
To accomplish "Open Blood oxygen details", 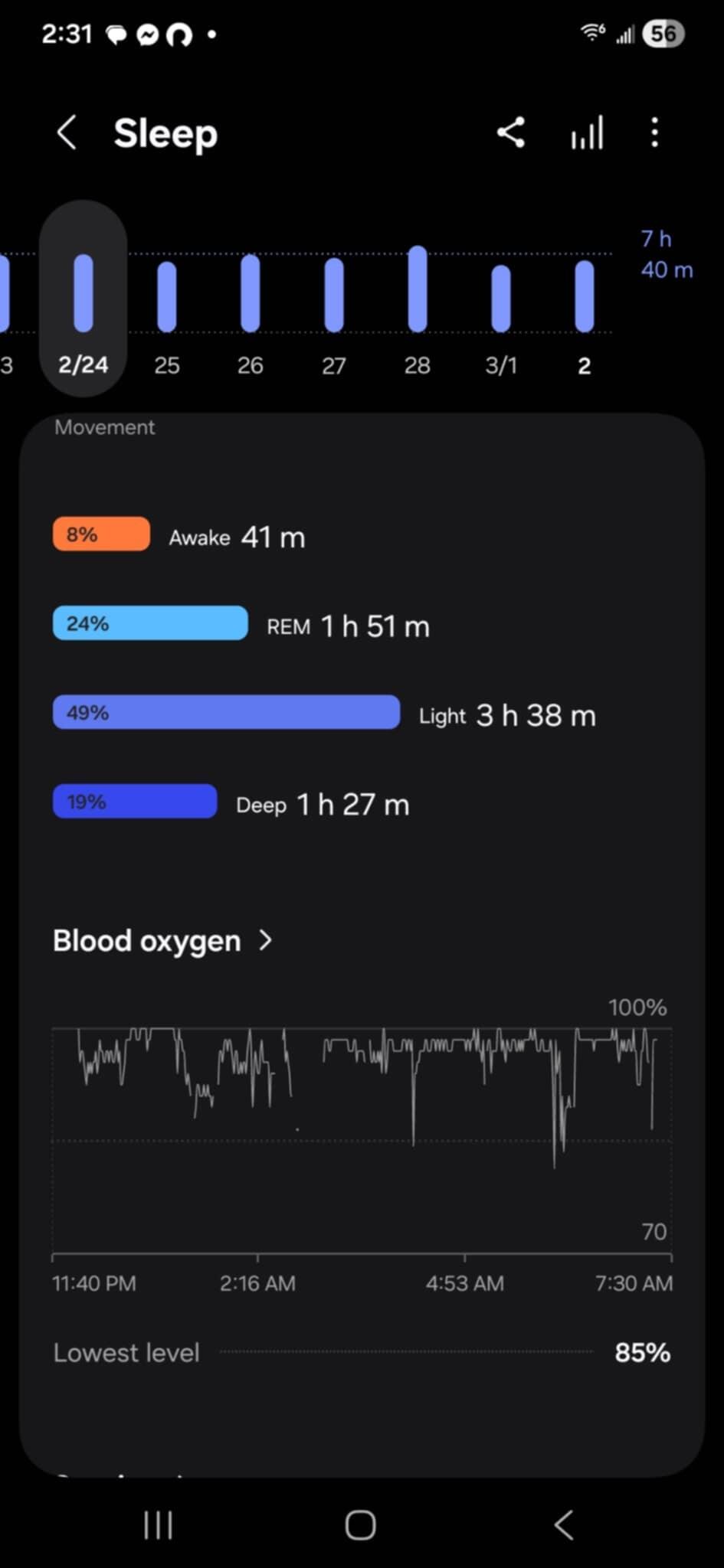I will coord(162,940).
